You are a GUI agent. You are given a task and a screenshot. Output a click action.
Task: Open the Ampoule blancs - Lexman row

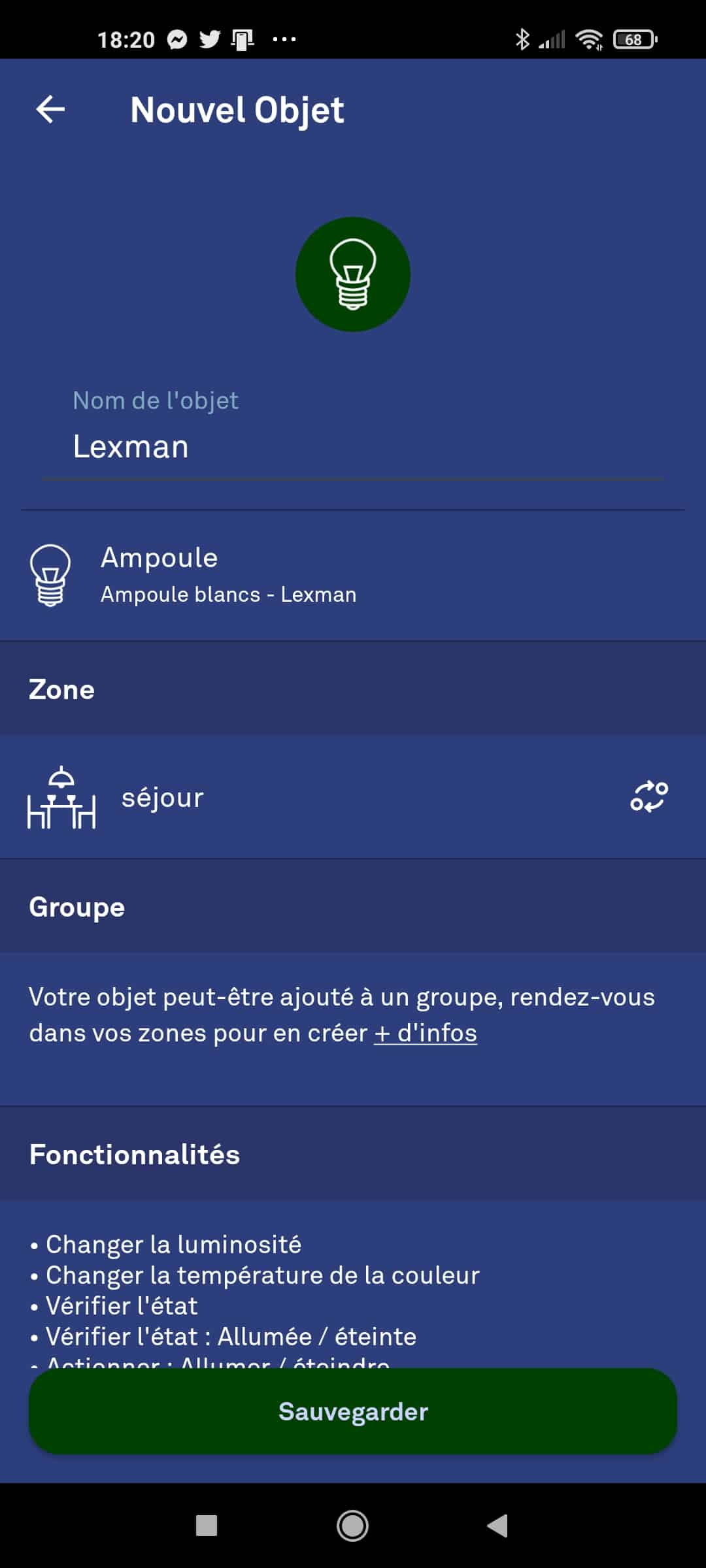click(353, 576)
